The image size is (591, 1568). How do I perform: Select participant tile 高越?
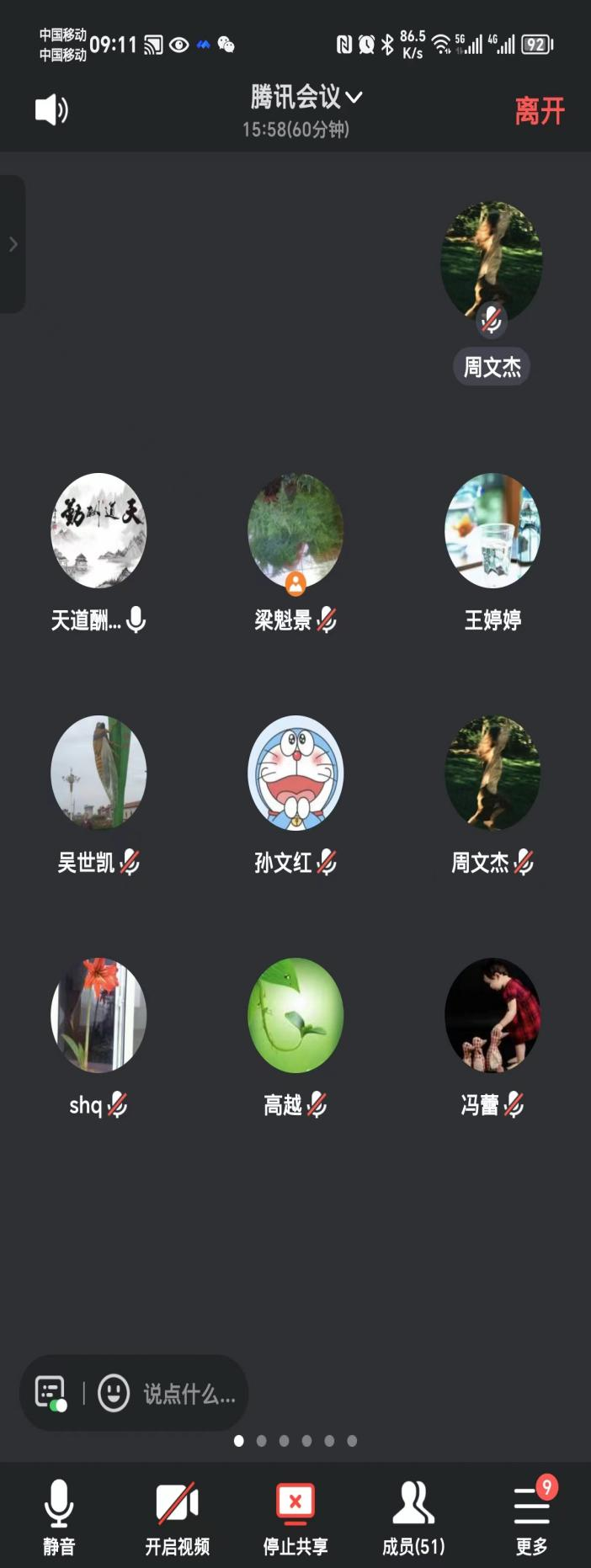[295, 1016]
